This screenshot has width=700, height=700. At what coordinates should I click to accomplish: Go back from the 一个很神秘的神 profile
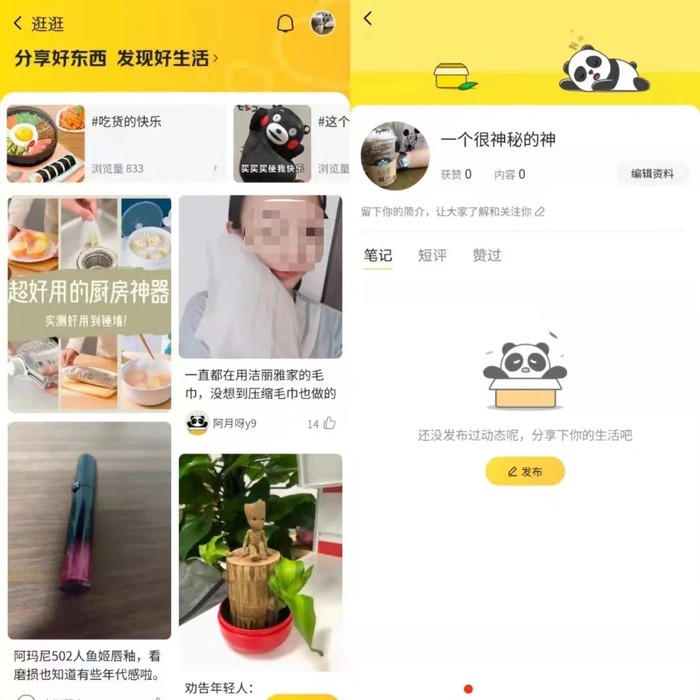pyautogui.click(x=368, y=19)
